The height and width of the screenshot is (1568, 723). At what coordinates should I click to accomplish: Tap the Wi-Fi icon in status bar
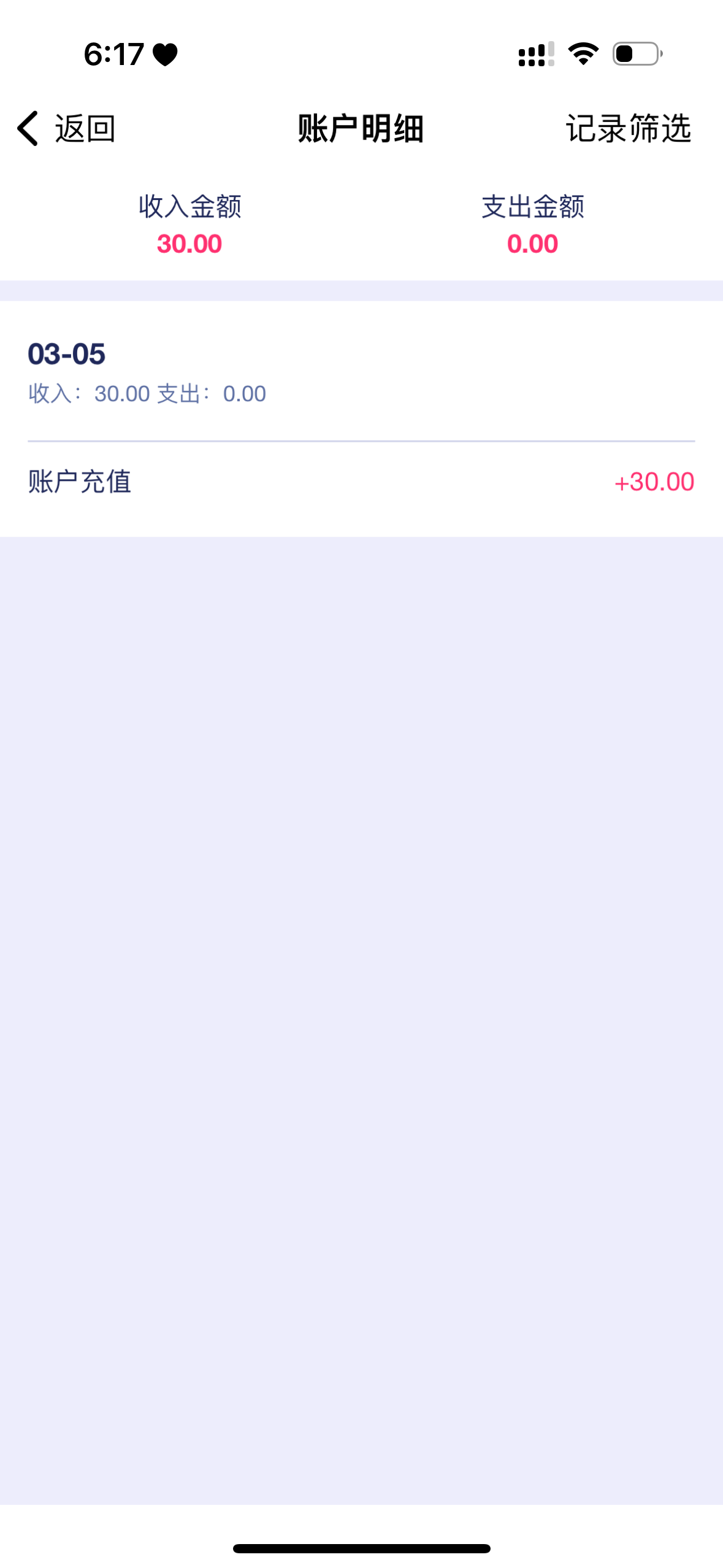pos(583,54)
